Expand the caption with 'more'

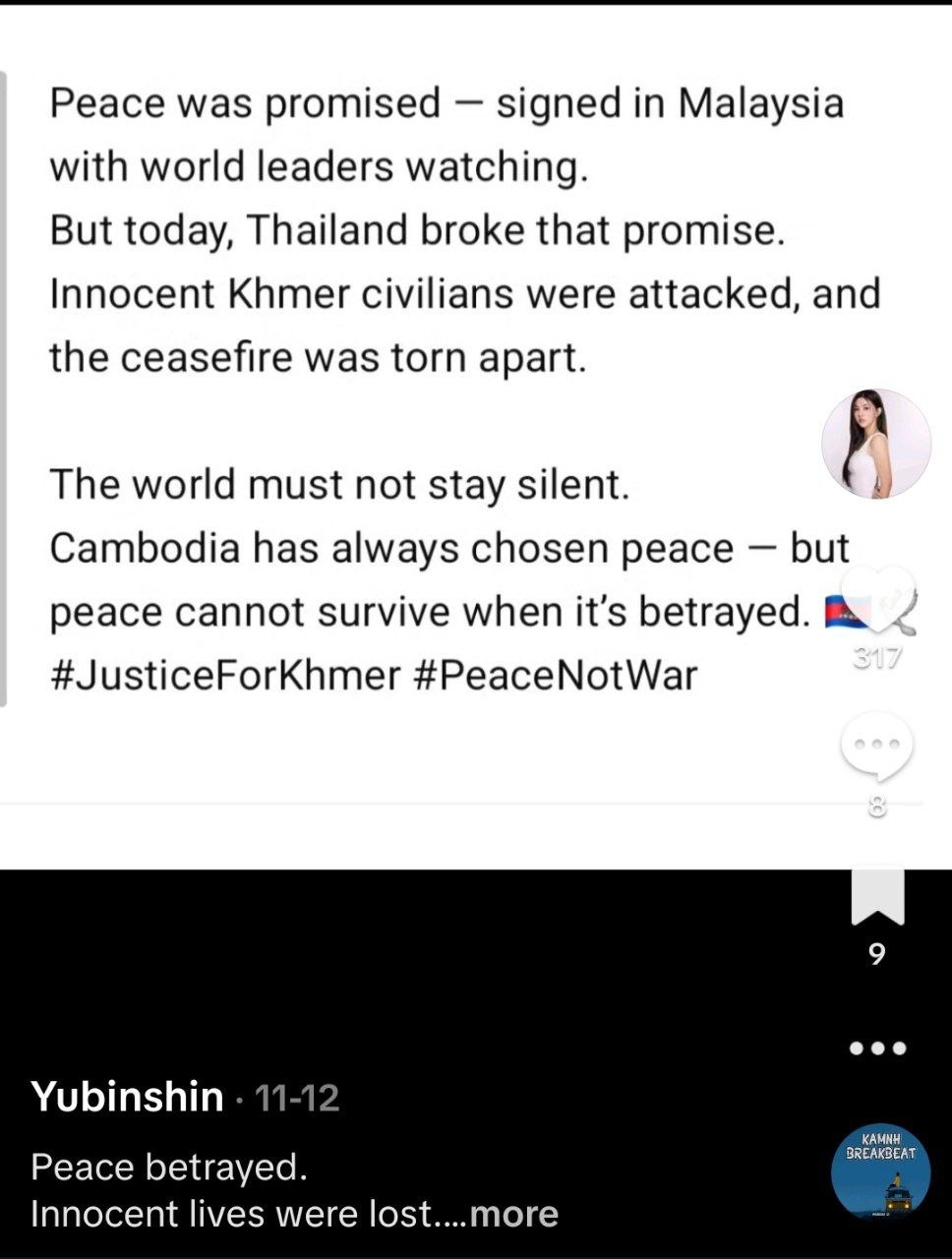[x=514, y=1215]
